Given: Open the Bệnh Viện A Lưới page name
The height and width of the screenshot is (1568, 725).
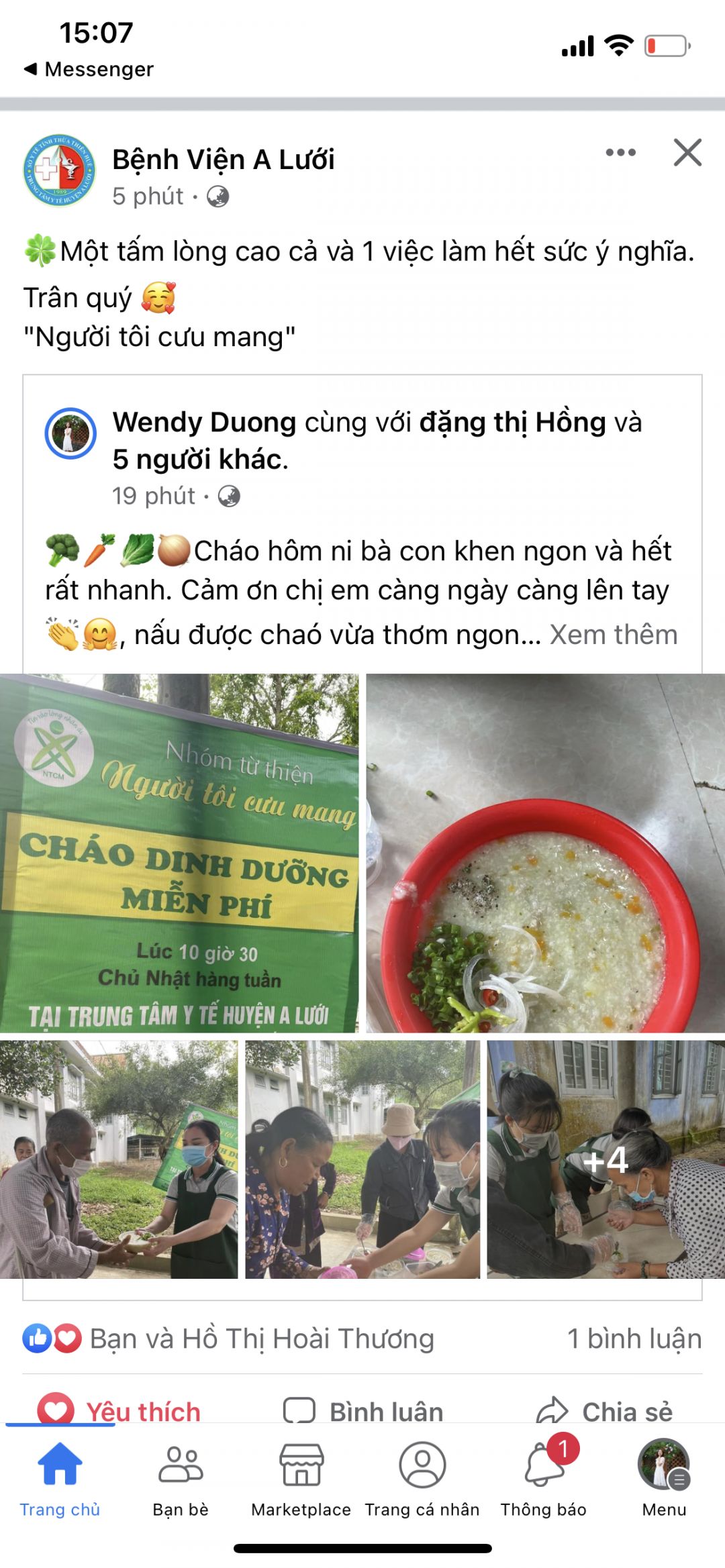Looking at the screenshot, I should coord(223,160).
